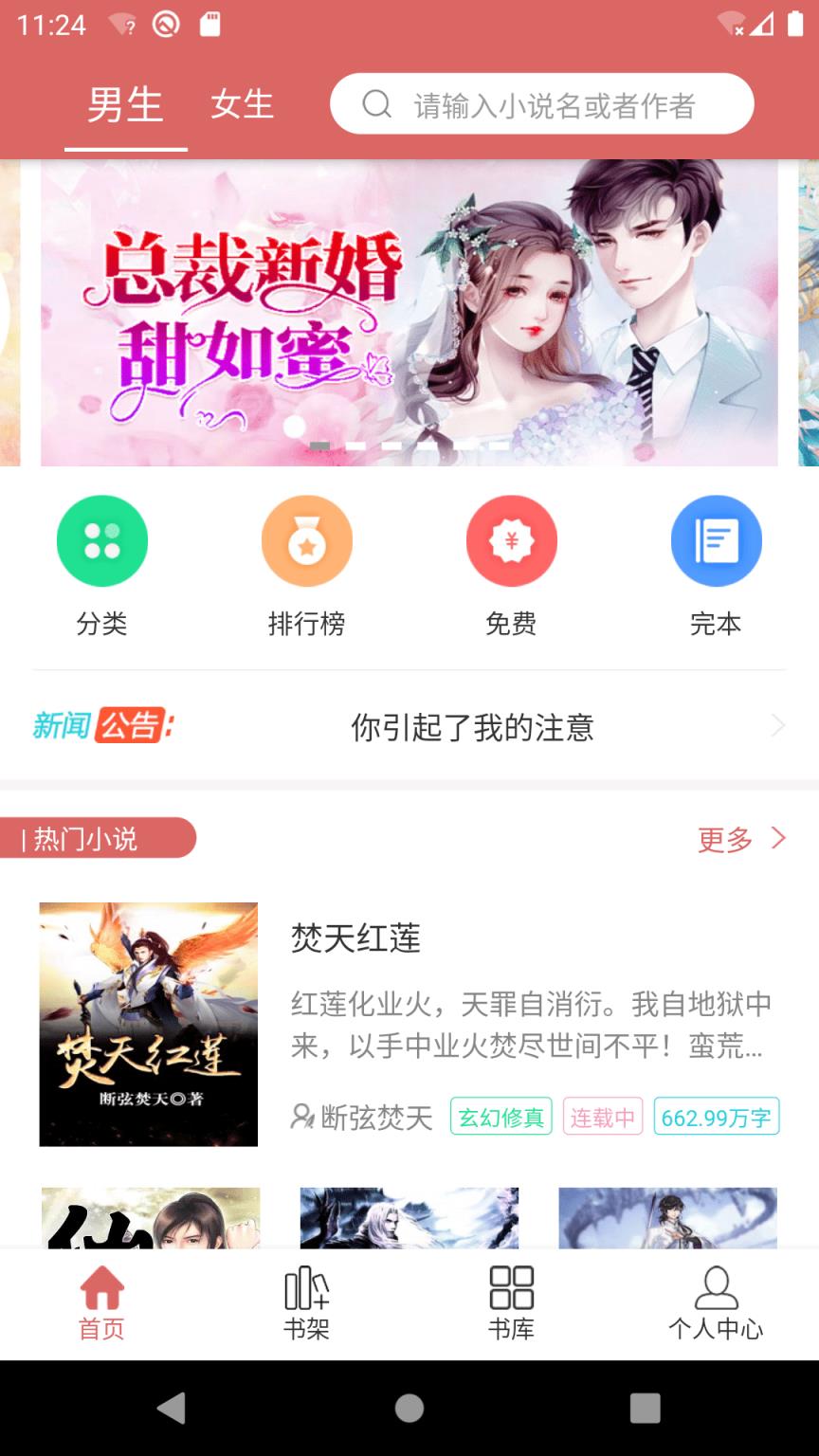Open the 完本 completed books icon
819x1456 pixels.
pos(717,540)
